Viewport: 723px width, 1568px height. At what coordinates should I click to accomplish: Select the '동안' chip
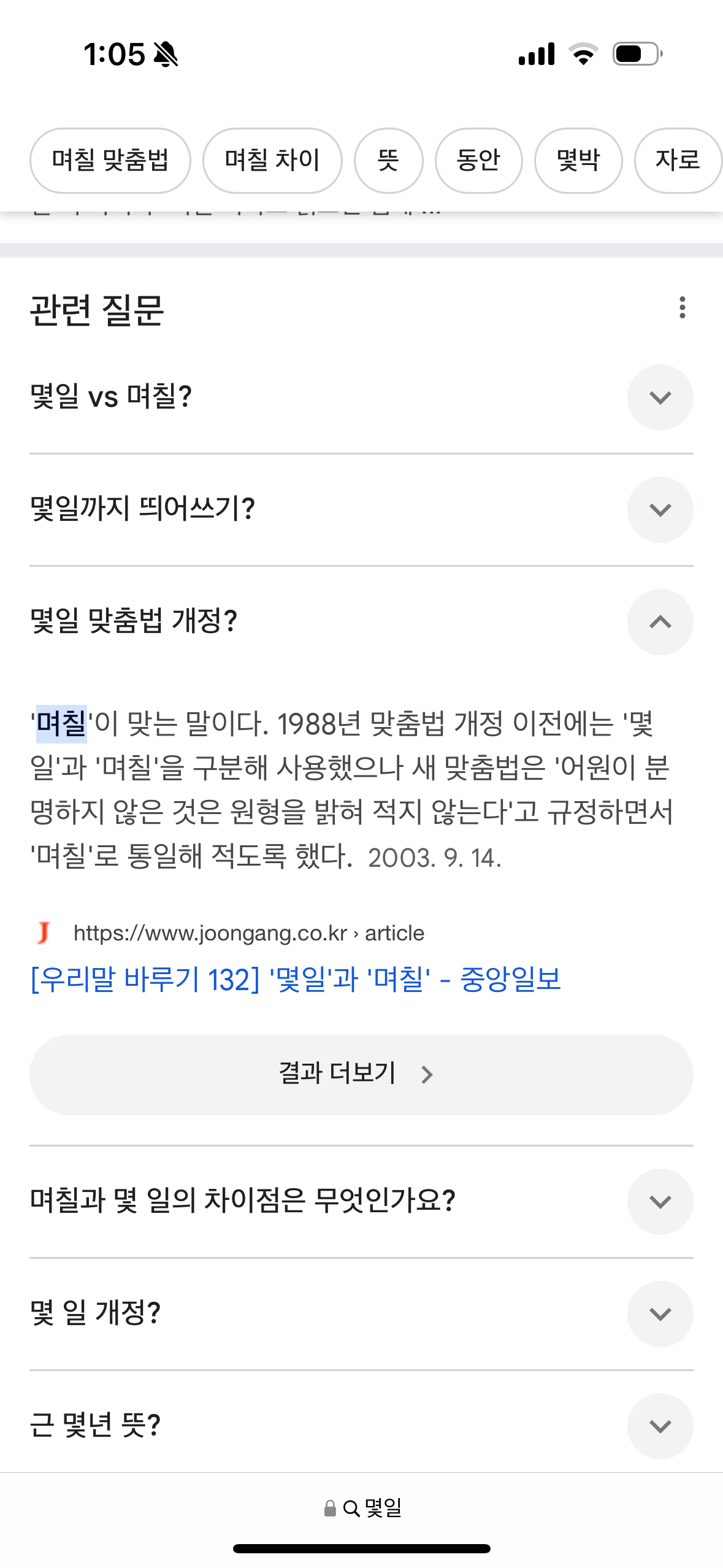[479, 161]
